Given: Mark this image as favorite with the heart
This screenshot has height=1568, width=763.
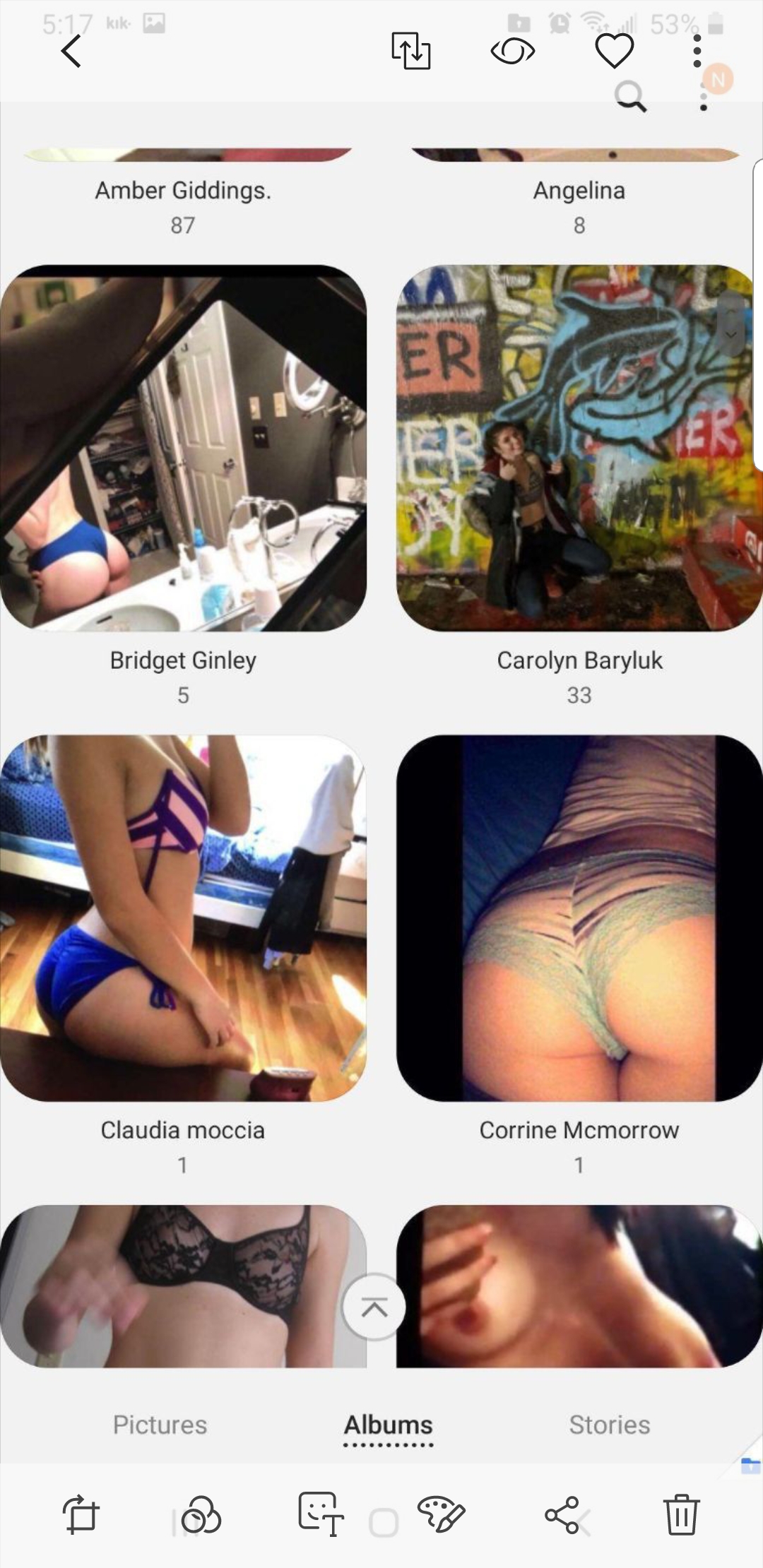Looking at the screenshot, I should 614,52.
